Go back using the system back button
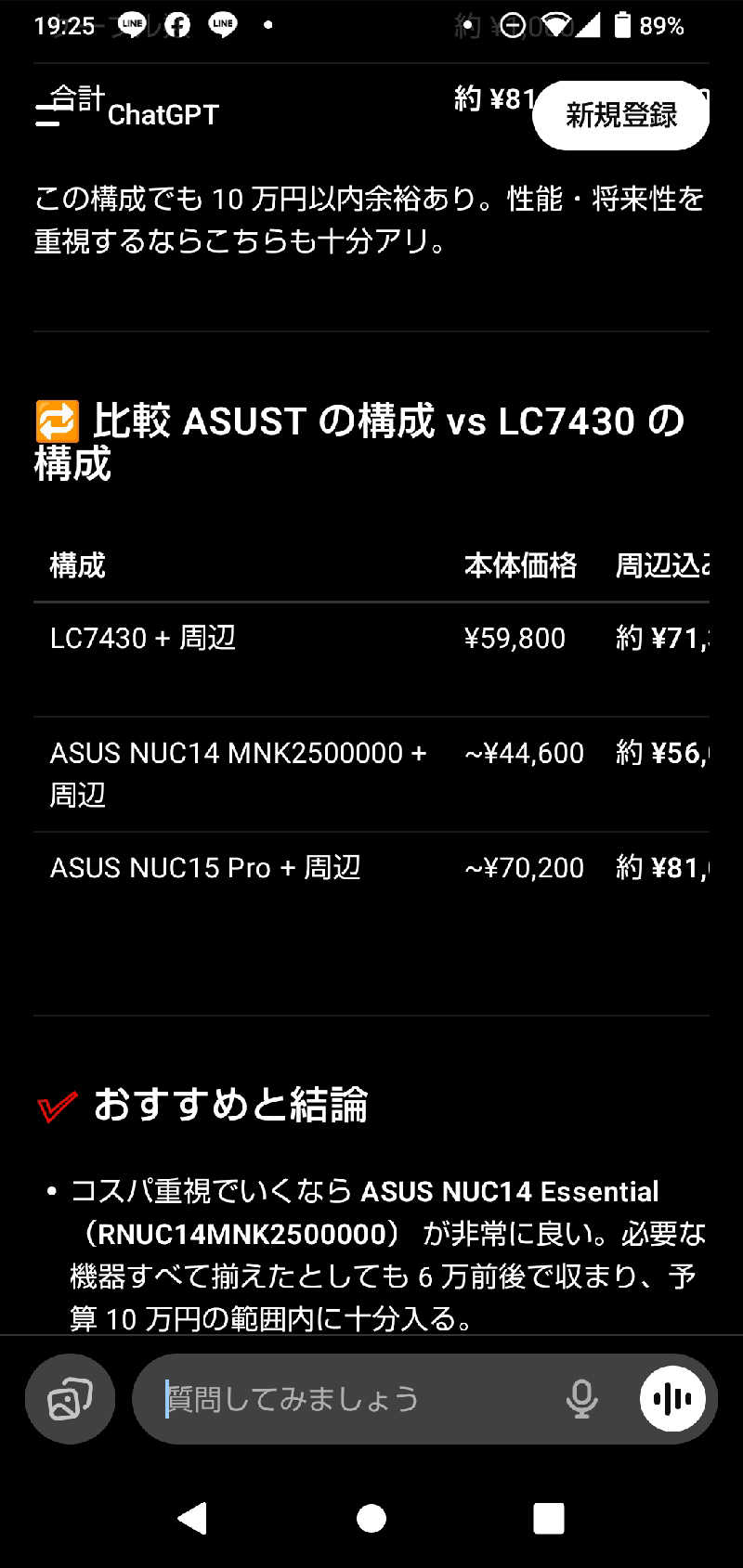Viewport: 743px width, 1568px height. (192, 1519)
